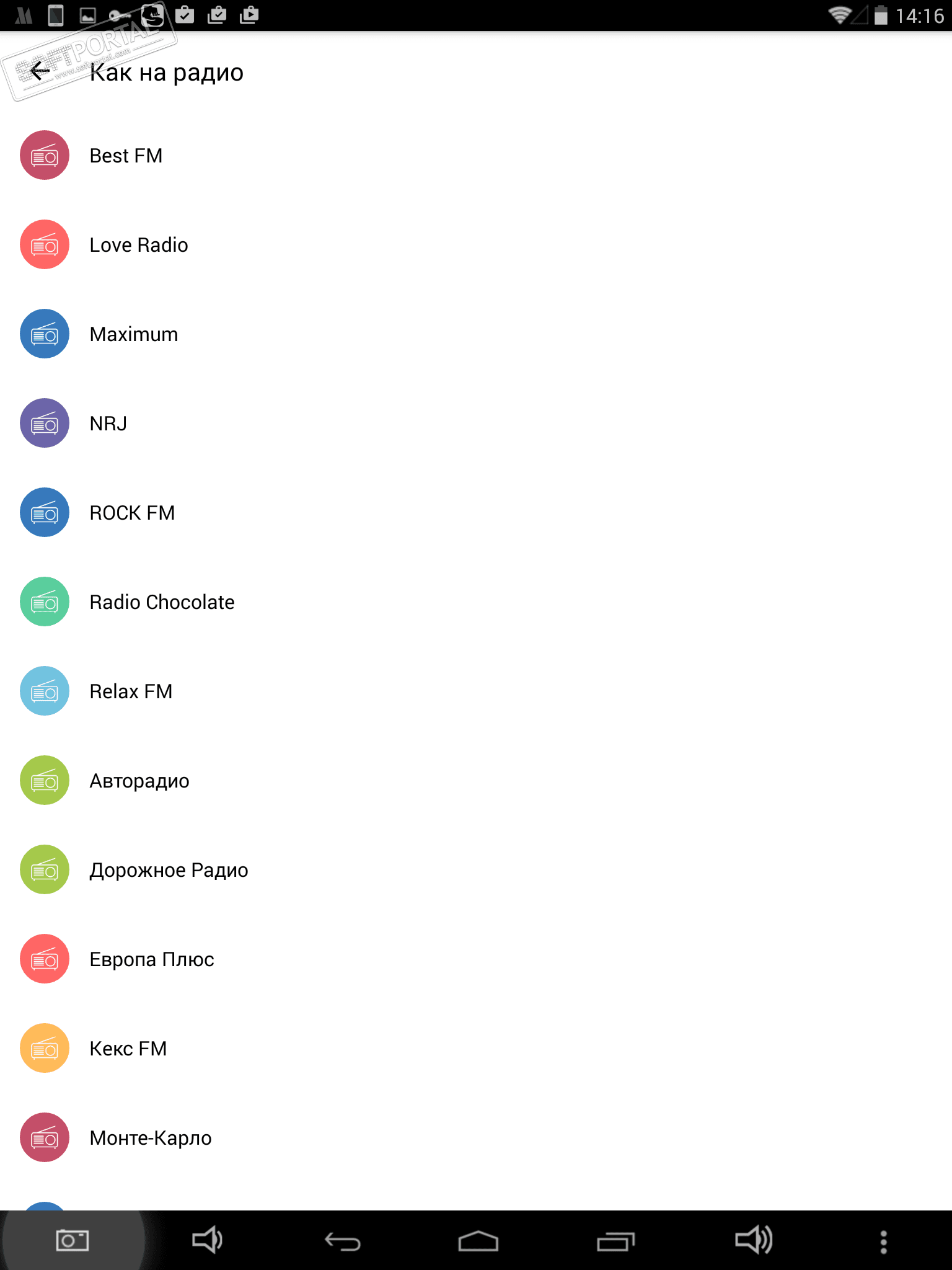Choose the Монте-Карло station
Image resolution: width=952 pixels, height=1270 pixels.
tap(150, 1138)
